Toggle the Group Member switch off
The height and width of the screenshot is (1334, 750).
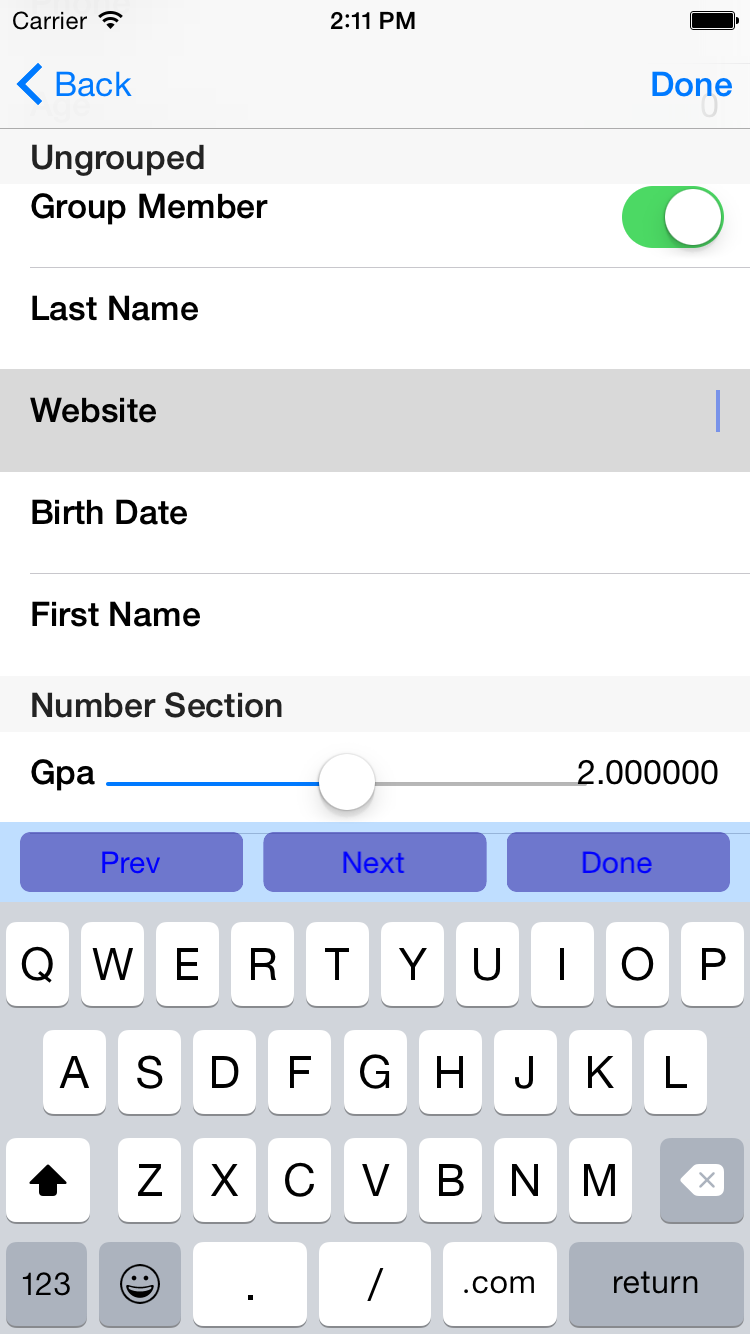click(672, 217)
